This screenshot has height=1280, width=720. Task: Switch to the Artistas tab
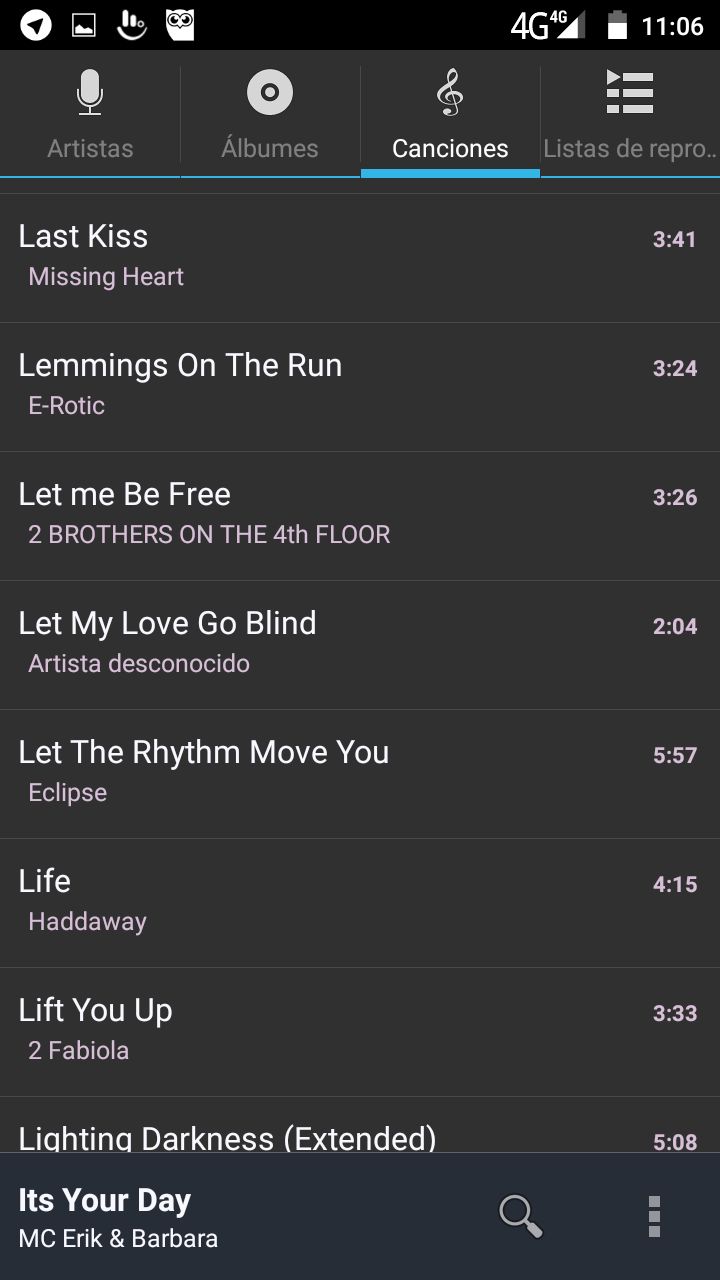(90, 115)
